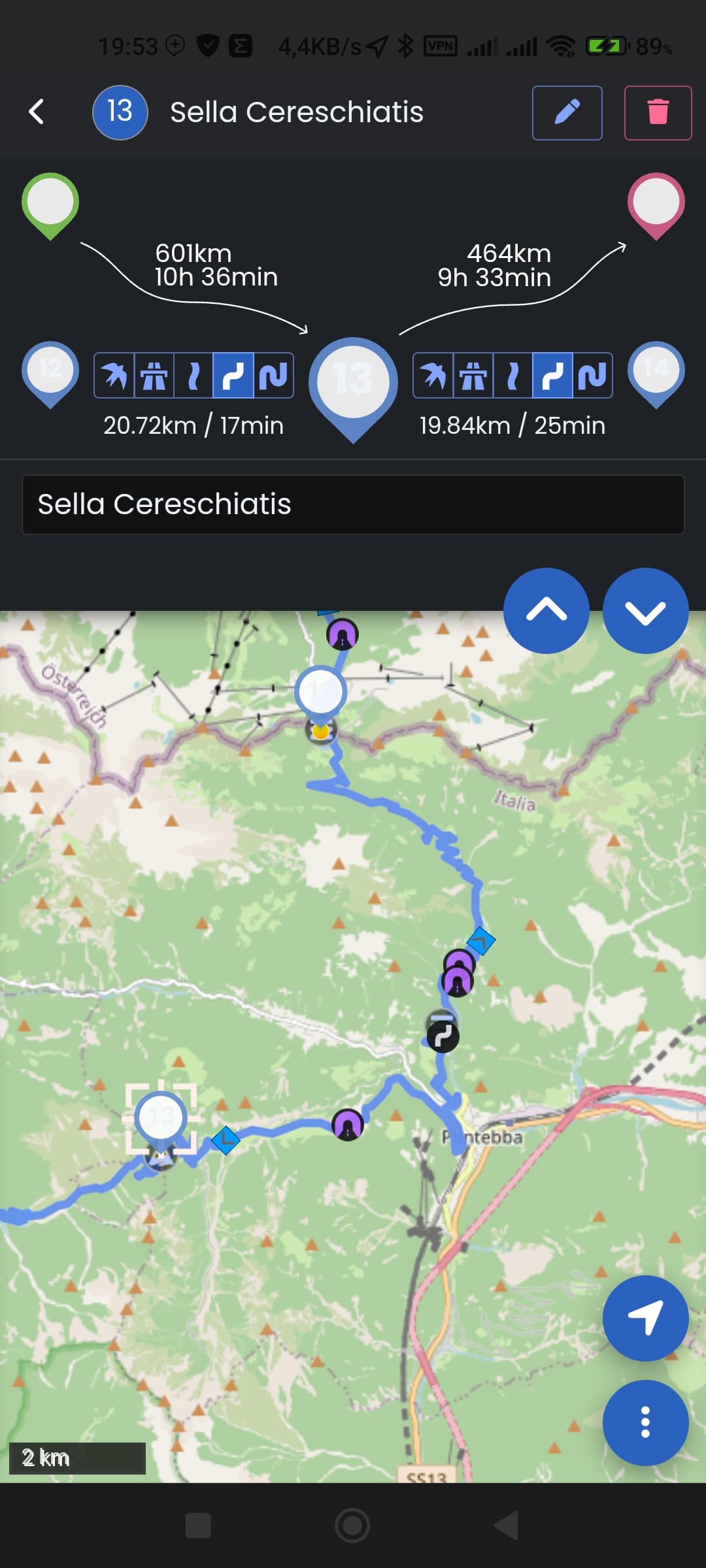Select curvy routing option before waypoint 13
Viewport: 706px width, 1568px height.
point(233,376)
